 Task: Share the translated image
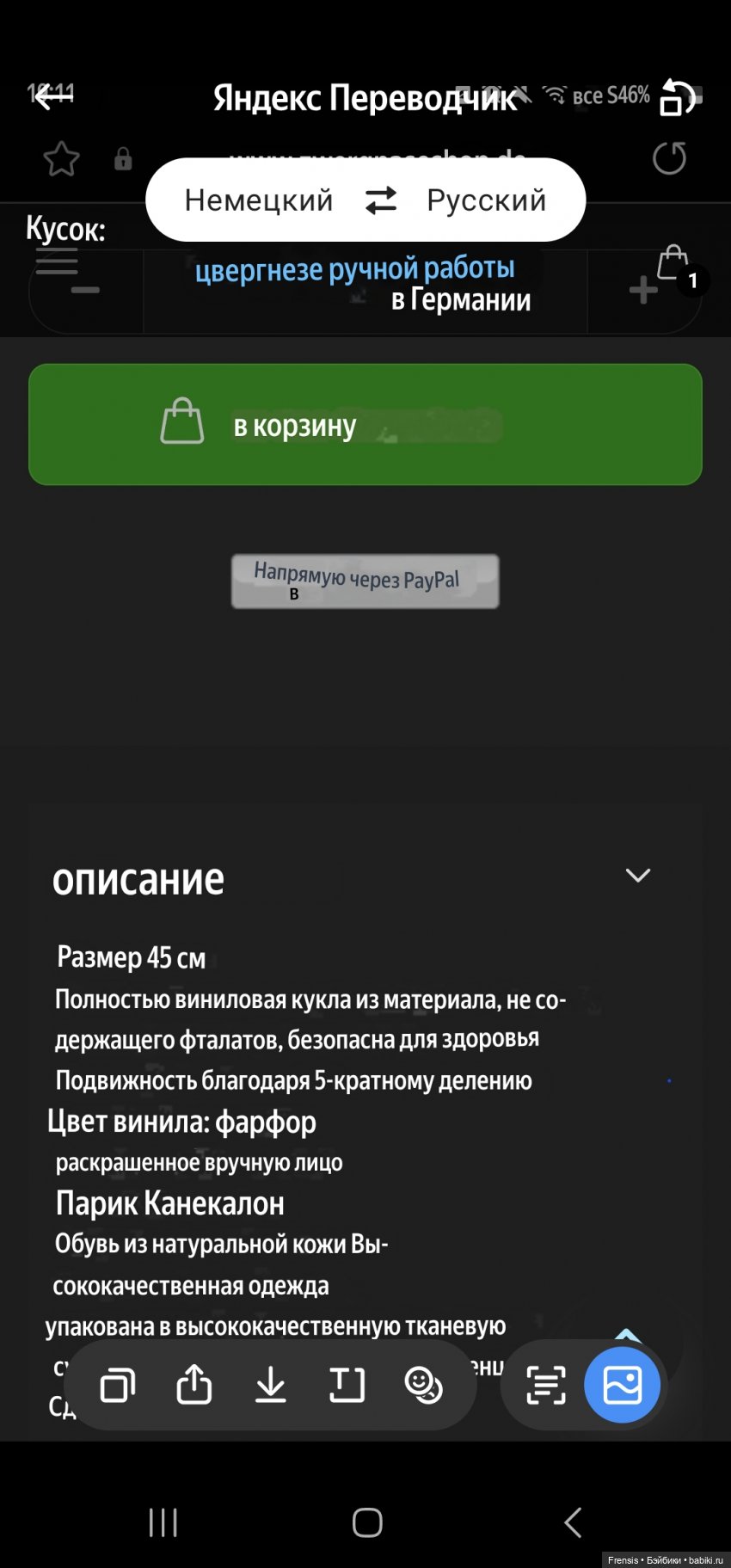[194, 1386]
